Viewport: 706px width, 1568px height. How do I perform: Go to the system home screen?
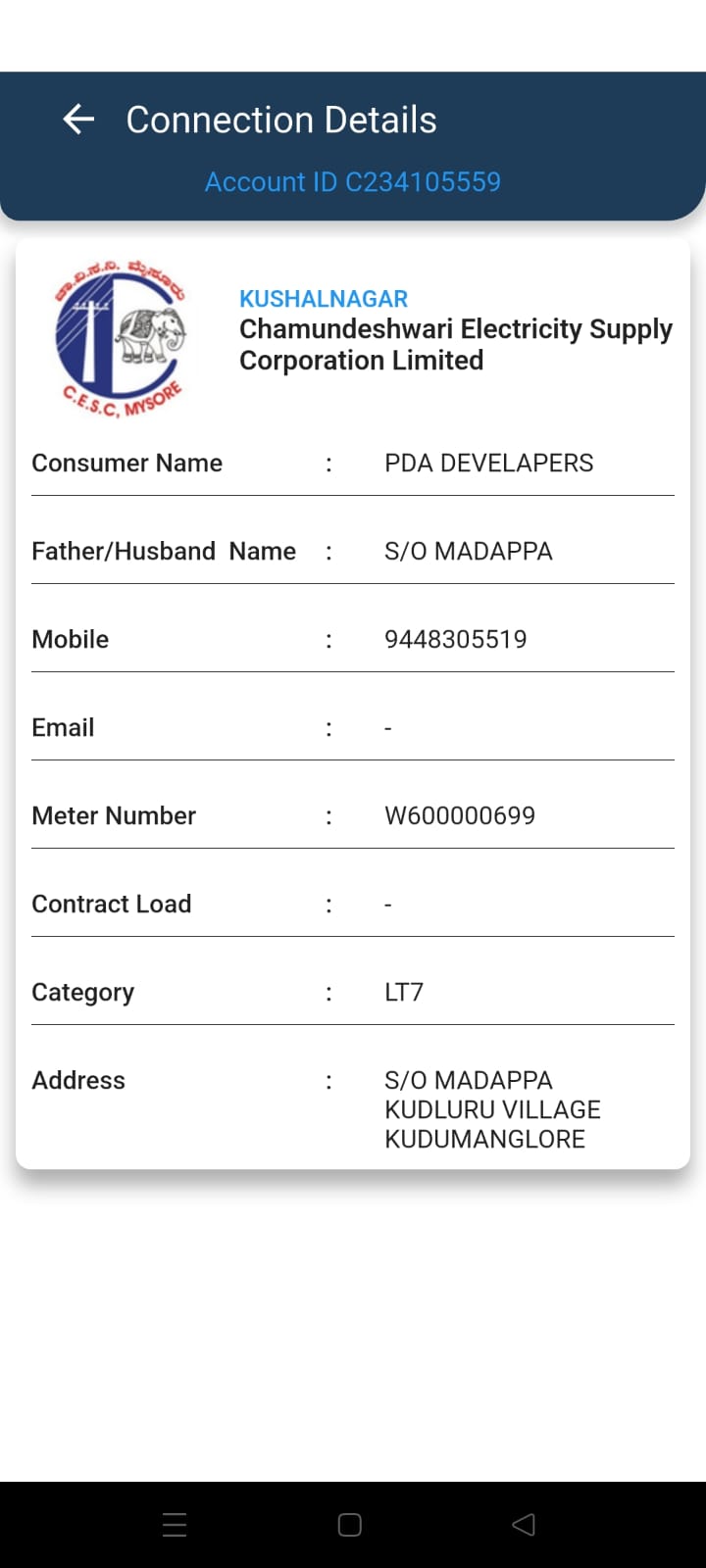coord(350,1524)
